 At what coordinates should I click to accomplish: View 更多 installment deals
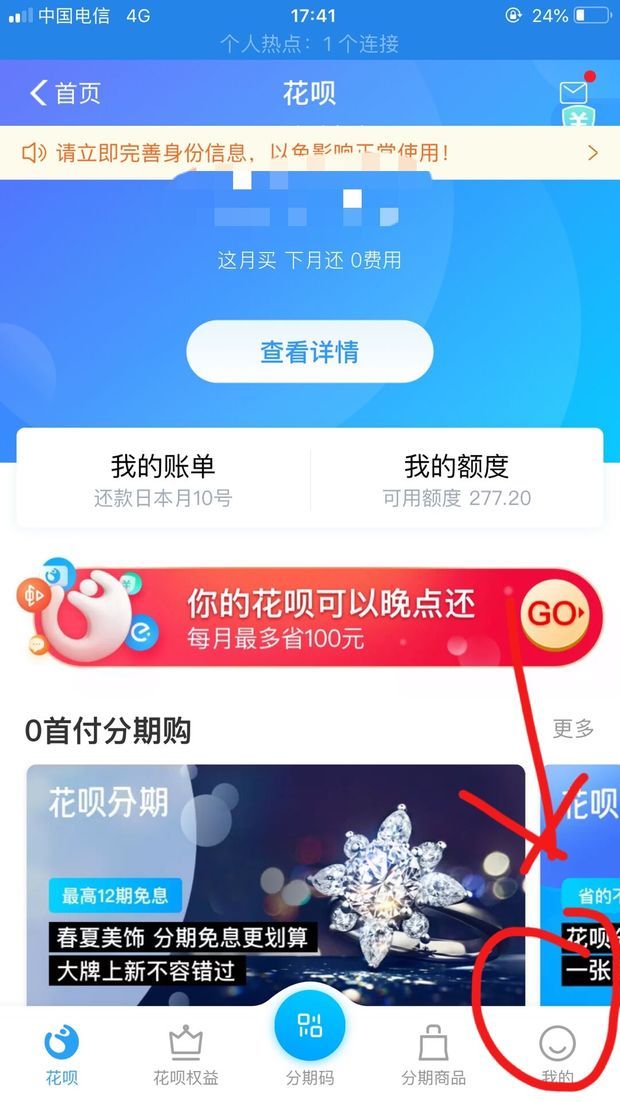pyautogui.click(x=573, y=729)
